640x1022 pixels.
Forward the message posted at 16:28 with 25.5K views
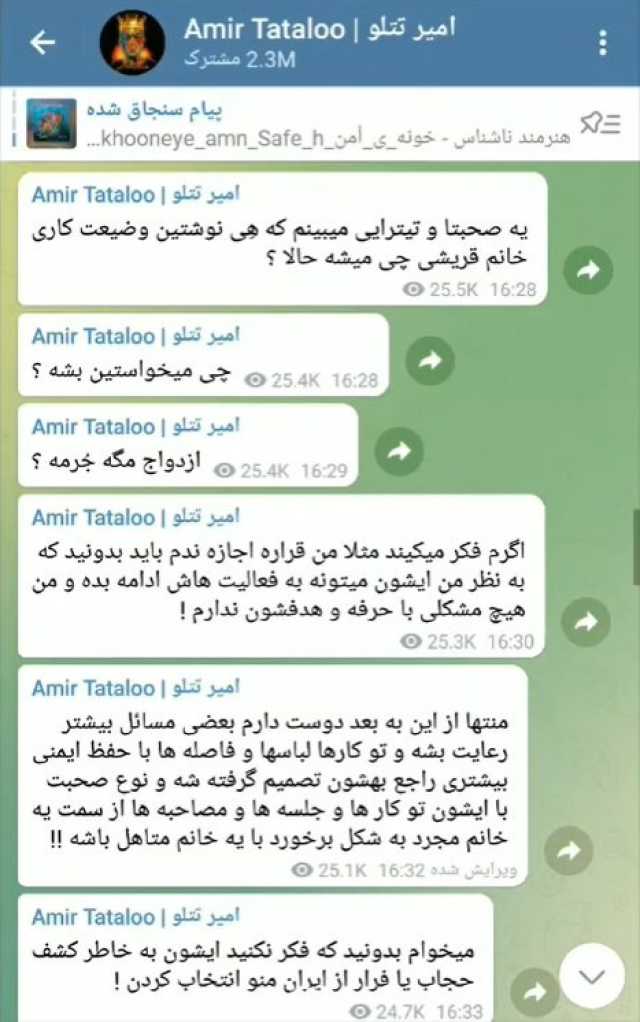click(x=587, y=270)
